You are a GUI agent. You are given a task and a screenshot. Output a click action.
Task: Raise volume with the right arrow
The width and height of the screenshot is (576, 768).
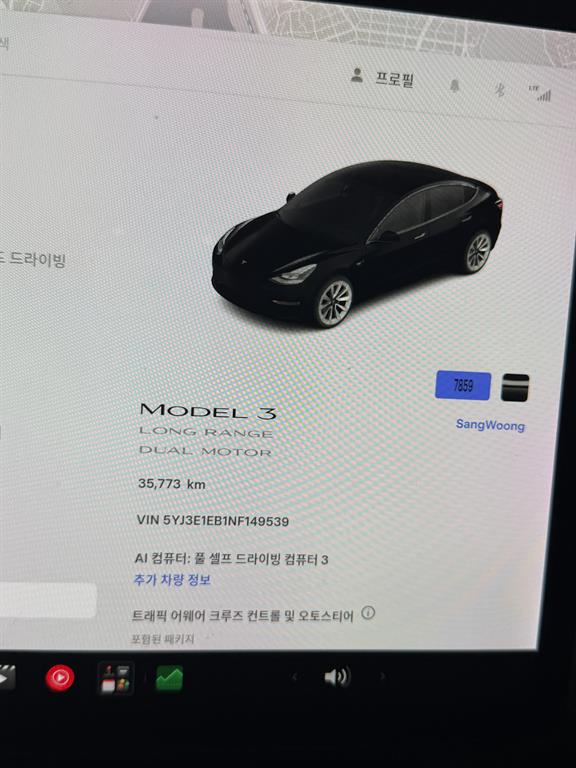(x=382, y=677)
